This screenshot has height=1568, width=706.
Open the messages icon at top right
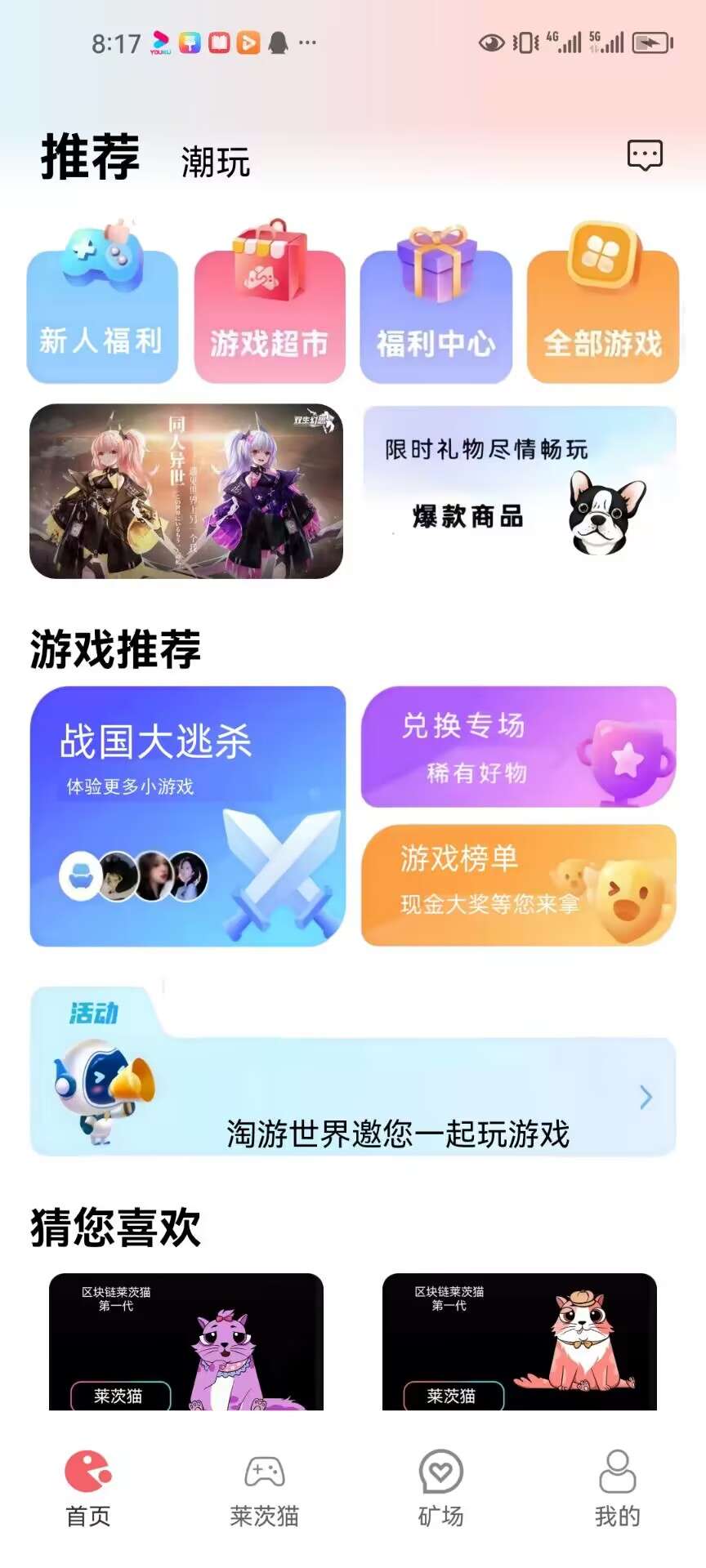[645, 155]
